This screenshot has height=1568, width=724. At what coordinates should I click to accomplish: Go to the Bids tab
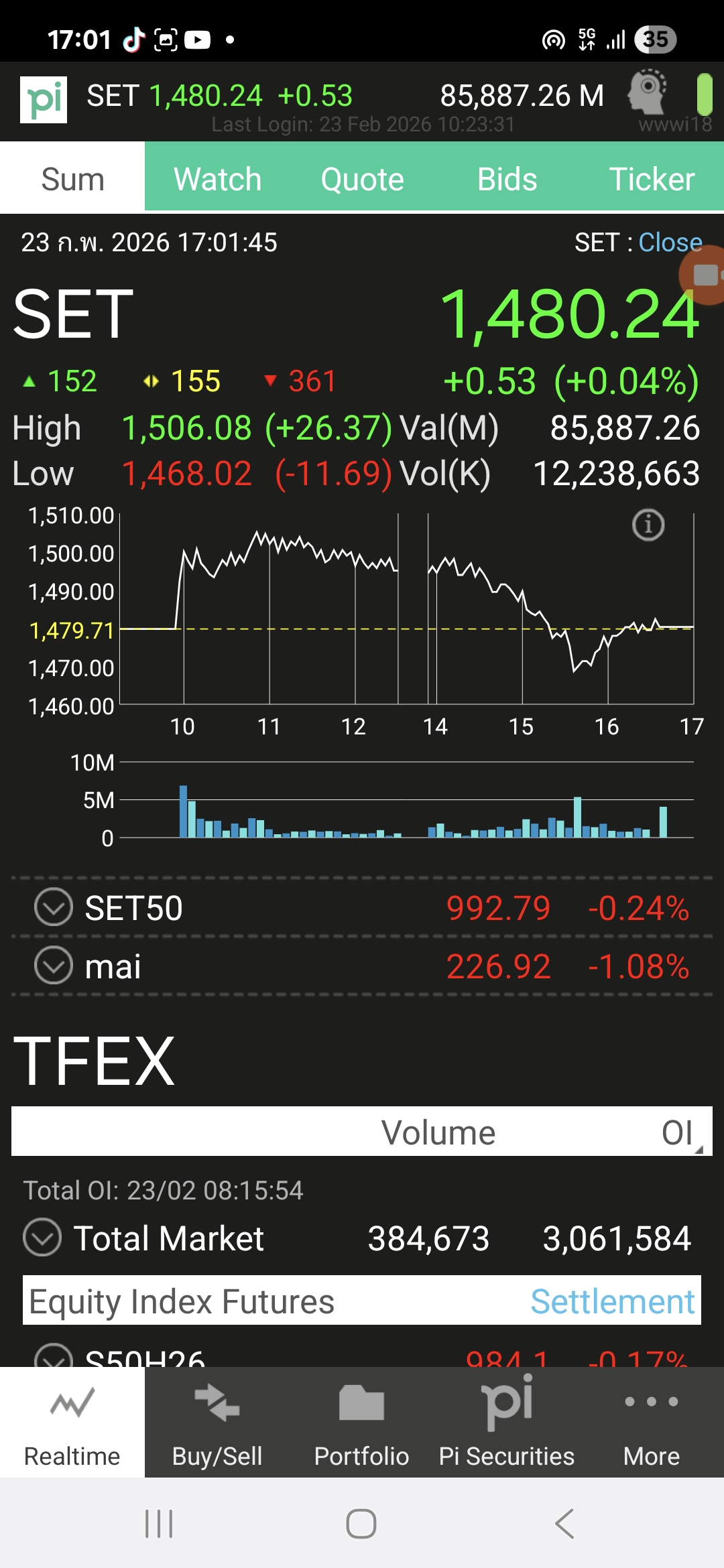pyautogui.click(x=507, y=179)
